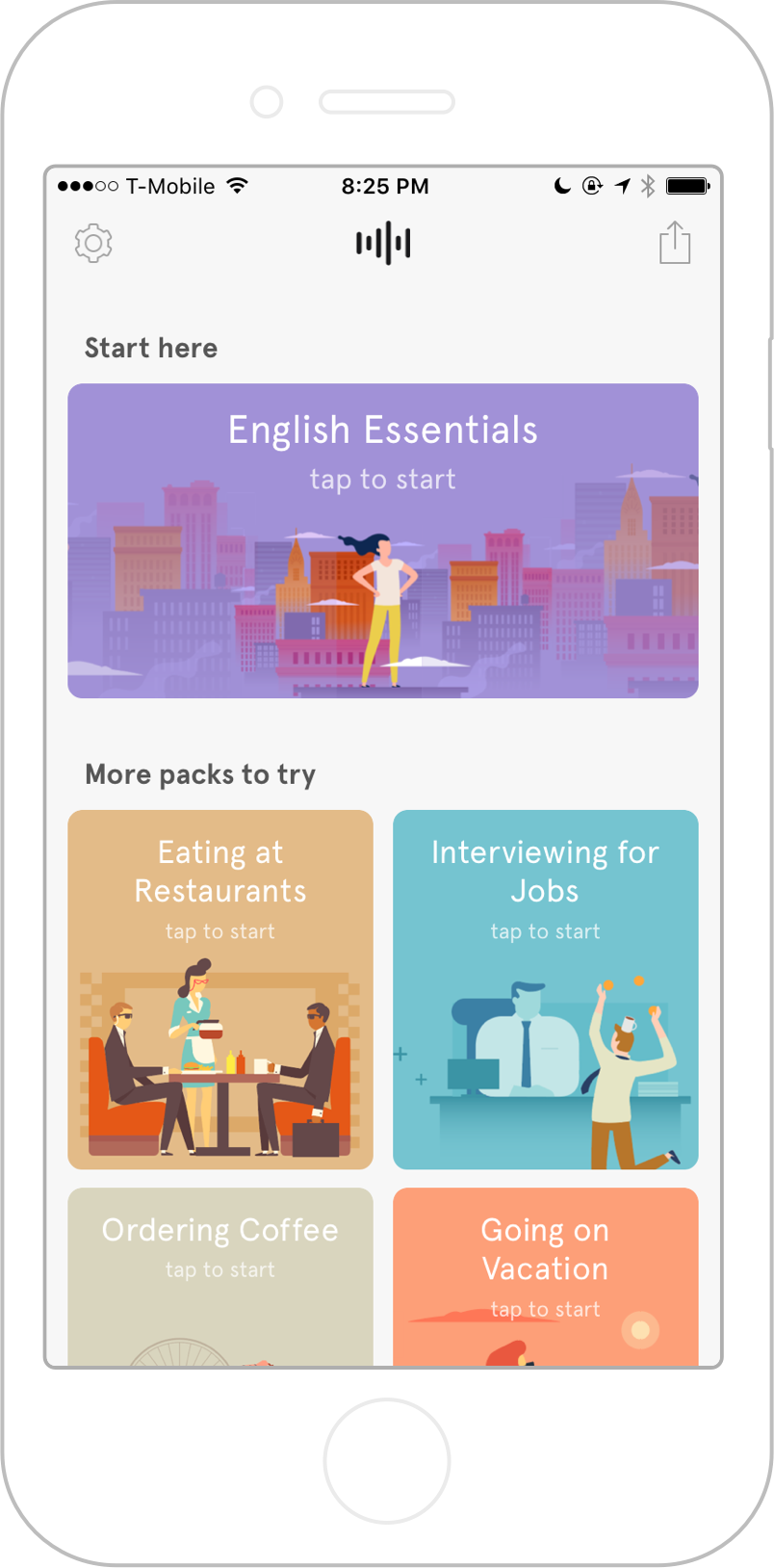Tap the share icon
Viewport: 774px width, 1568px height.
pos(675,242)
